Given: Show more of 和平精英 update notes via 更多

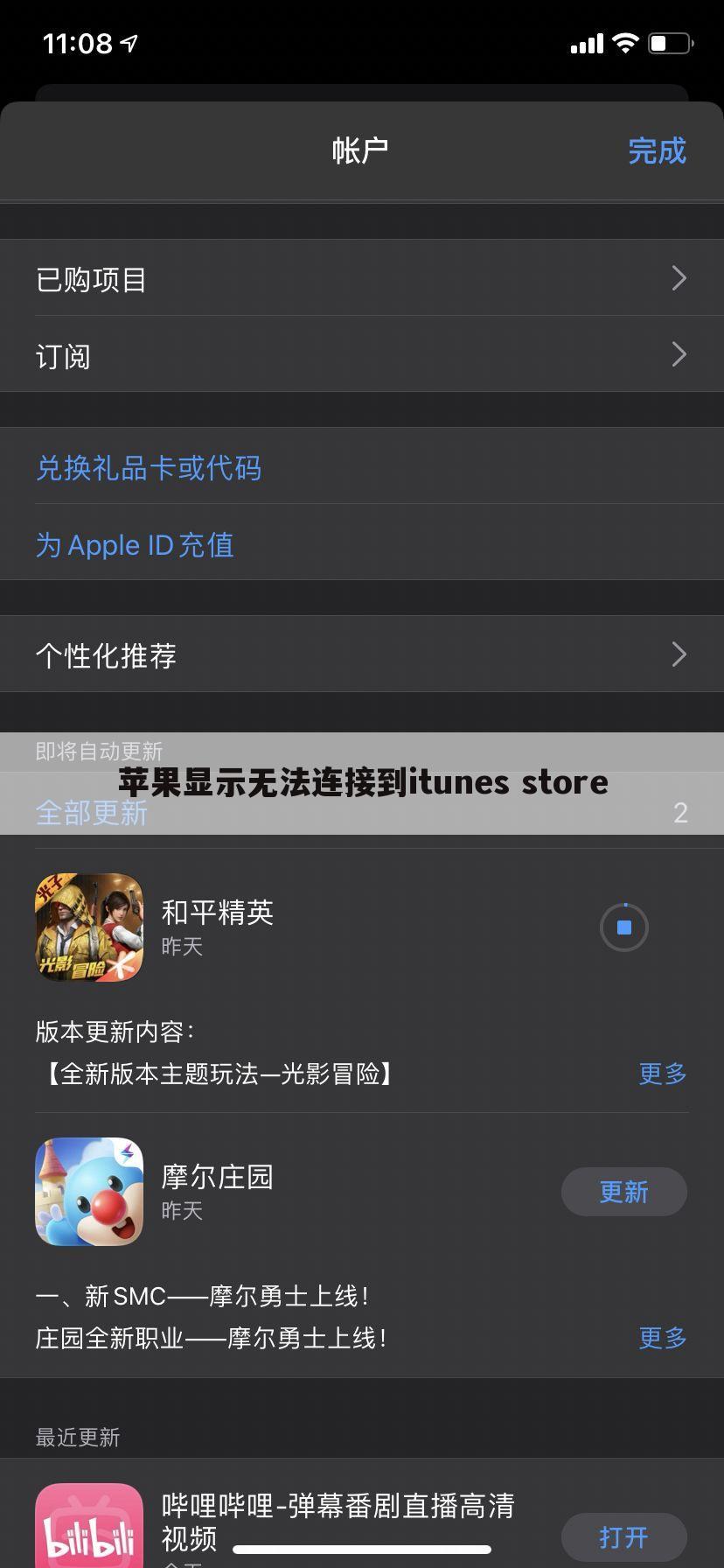Looking at the screenshot, I should click(x=662, y=1074).
